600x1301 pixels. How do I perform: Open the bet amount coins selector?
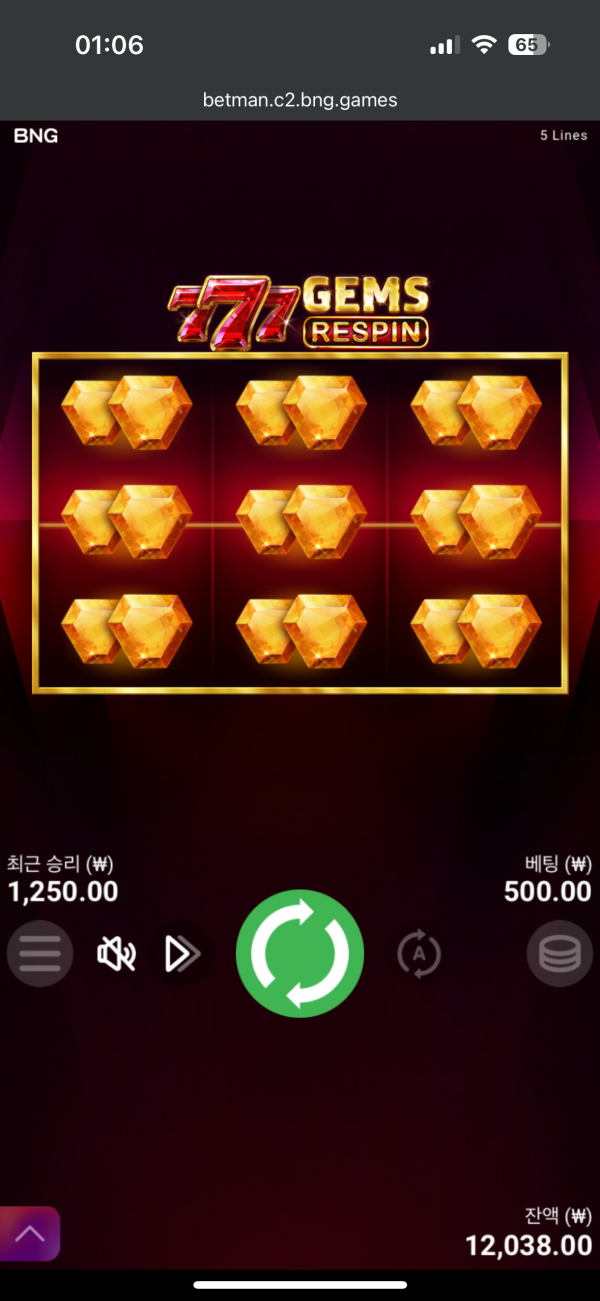pyautogui.click(x=559, y=954)
